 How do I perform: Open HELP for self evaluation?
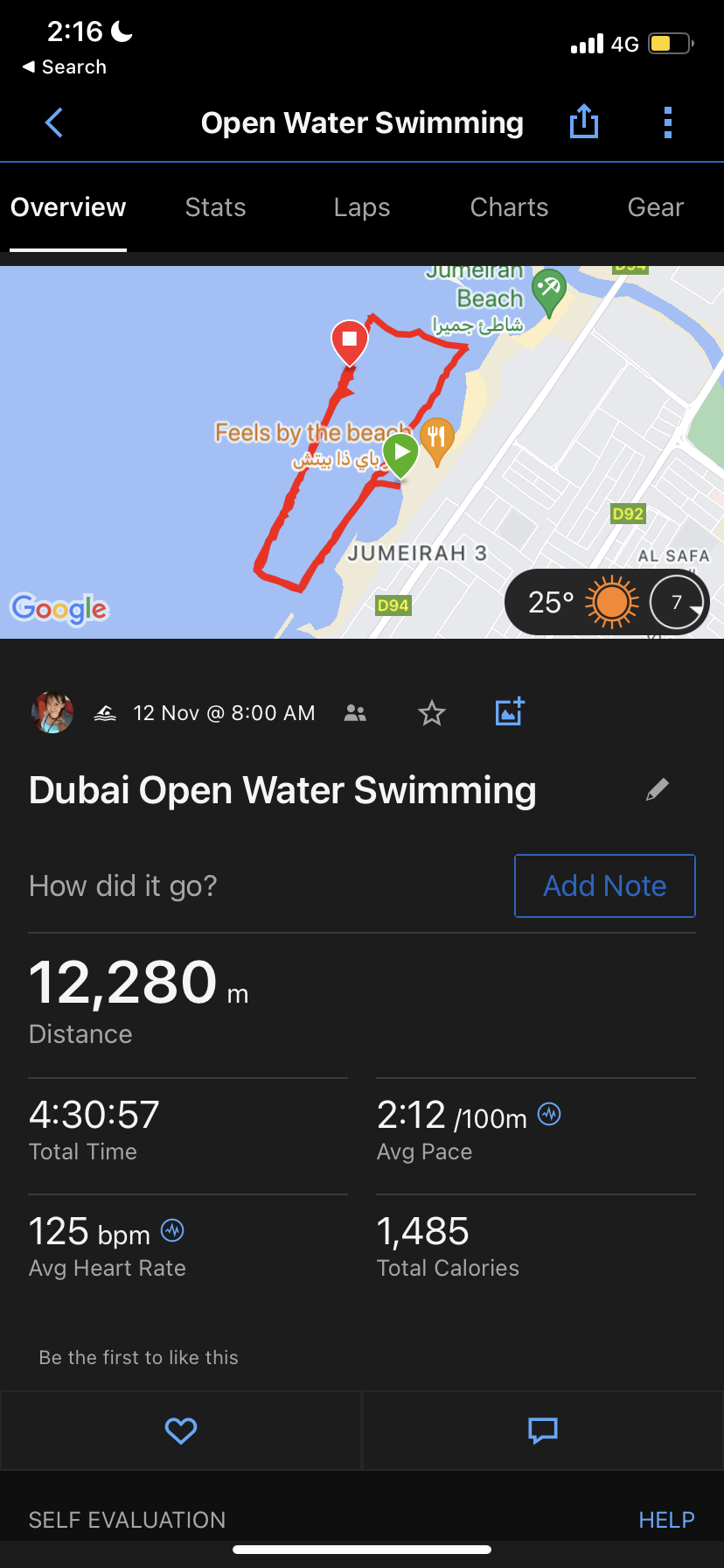click(x=666, y=1520)
